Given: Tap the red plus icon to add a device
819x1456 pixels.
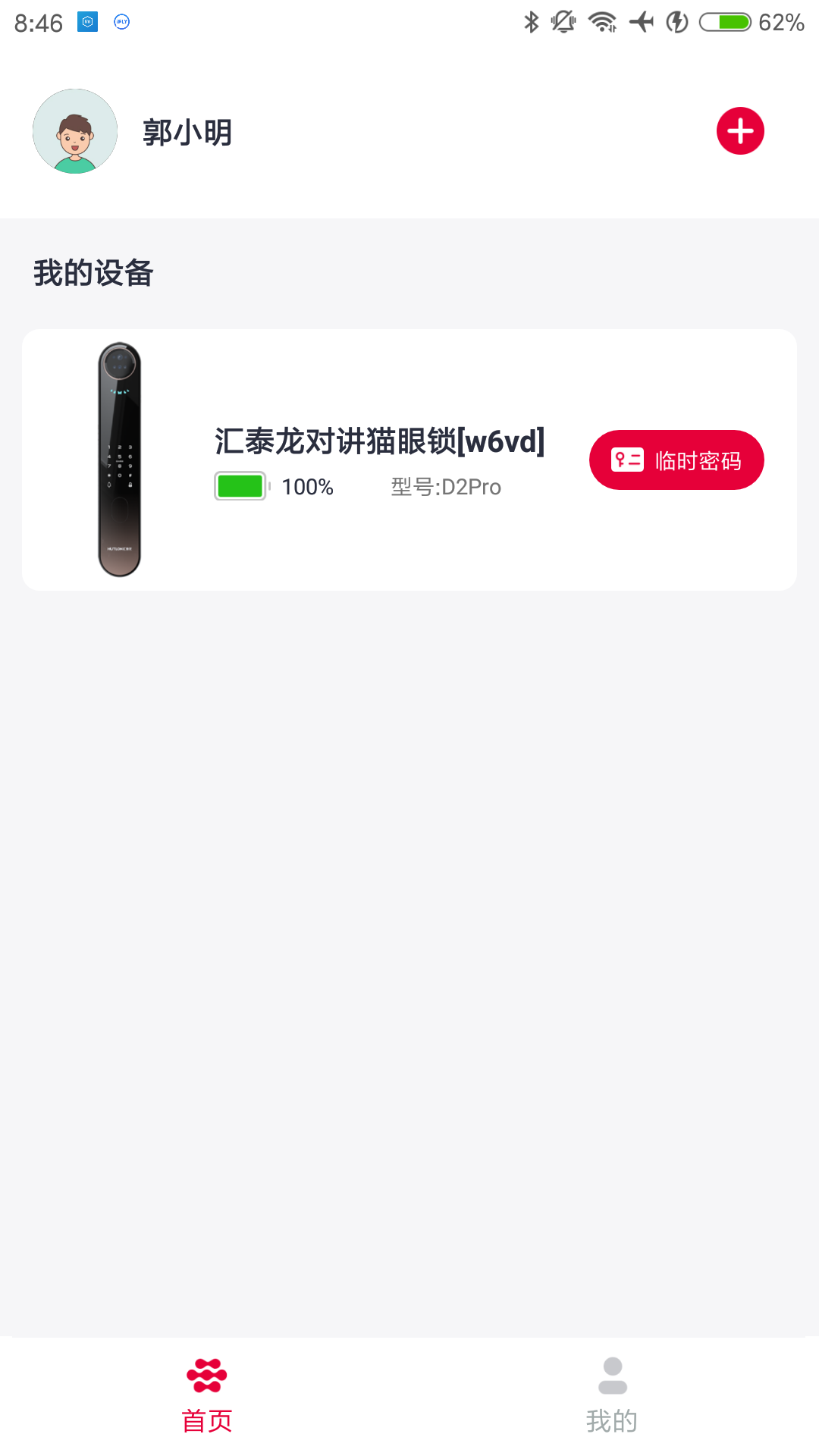Looking at the screenshot, I should [x=739, y=130].
